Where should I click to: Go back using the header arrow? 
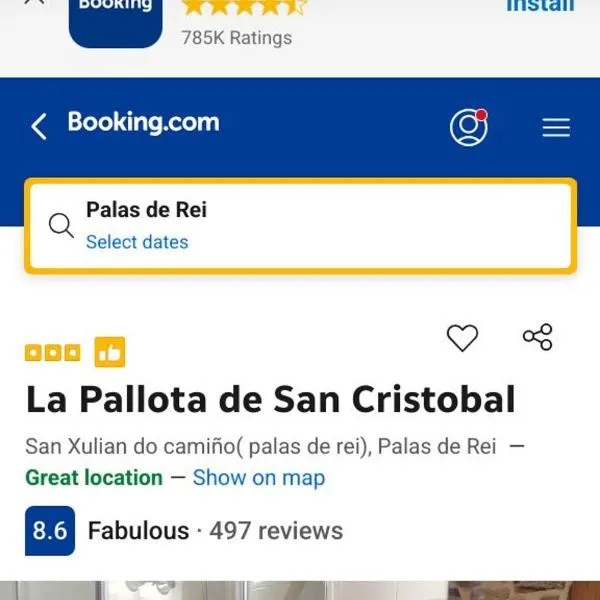(39, 127)
